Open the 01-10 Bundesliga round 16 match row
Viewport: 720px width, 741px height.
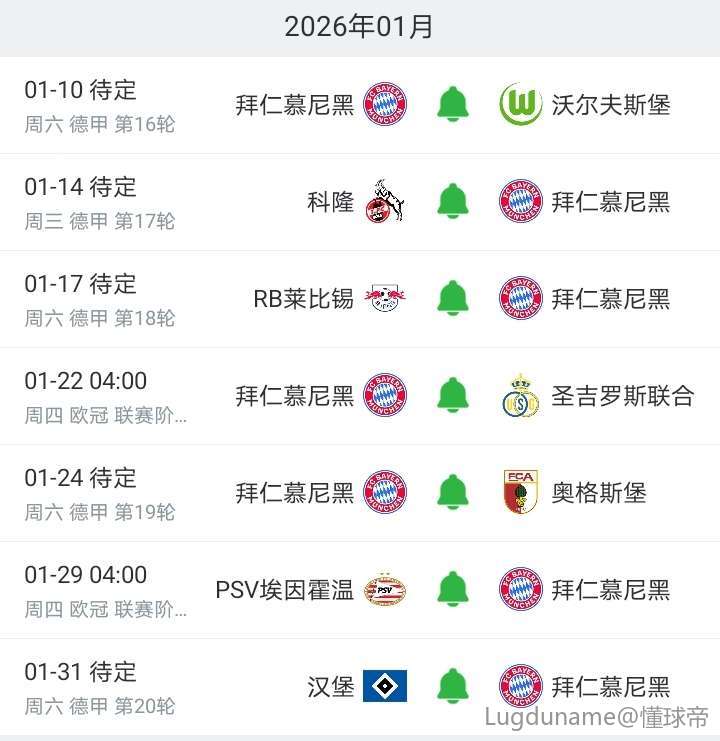click(100, 105)
